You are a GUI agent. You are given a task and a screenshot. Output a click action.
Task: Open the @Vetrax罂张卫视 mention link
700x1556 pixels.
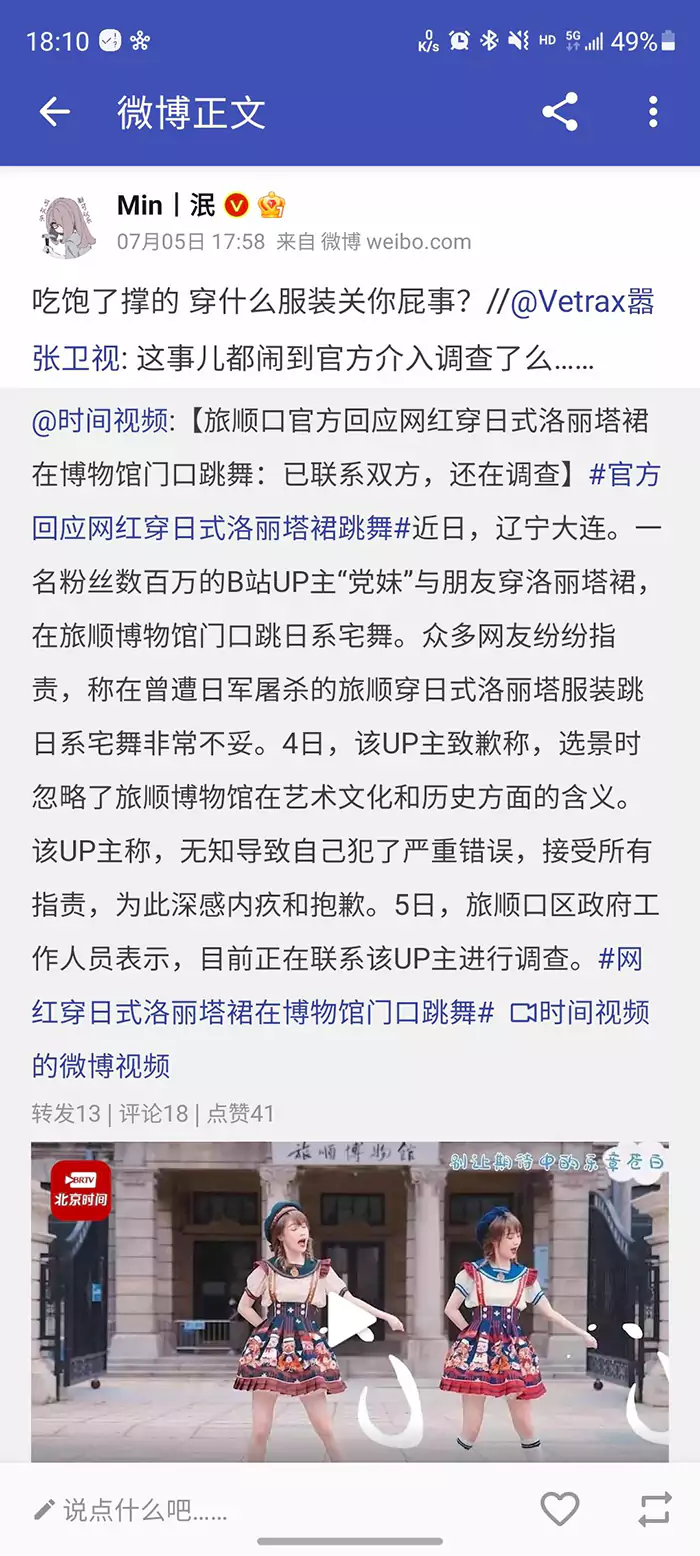[x=582, y=302]
